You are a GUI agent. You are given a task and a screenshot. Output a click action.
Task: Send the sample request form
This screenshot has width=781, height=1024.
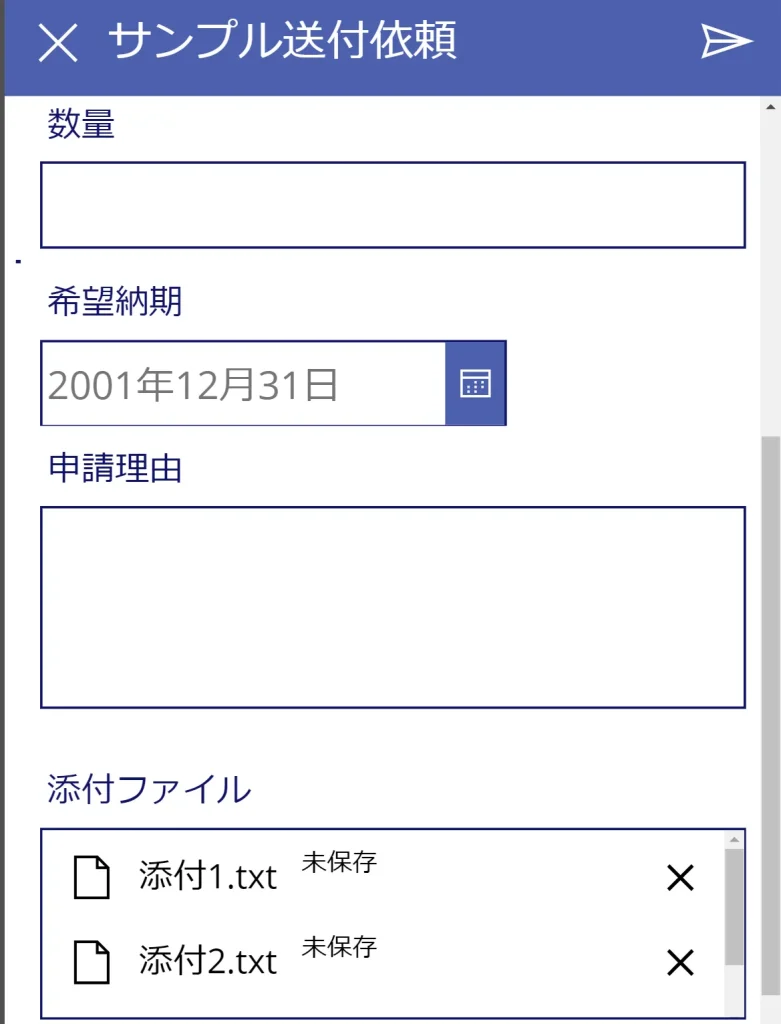pyautogui.click(x=726, y=42)
